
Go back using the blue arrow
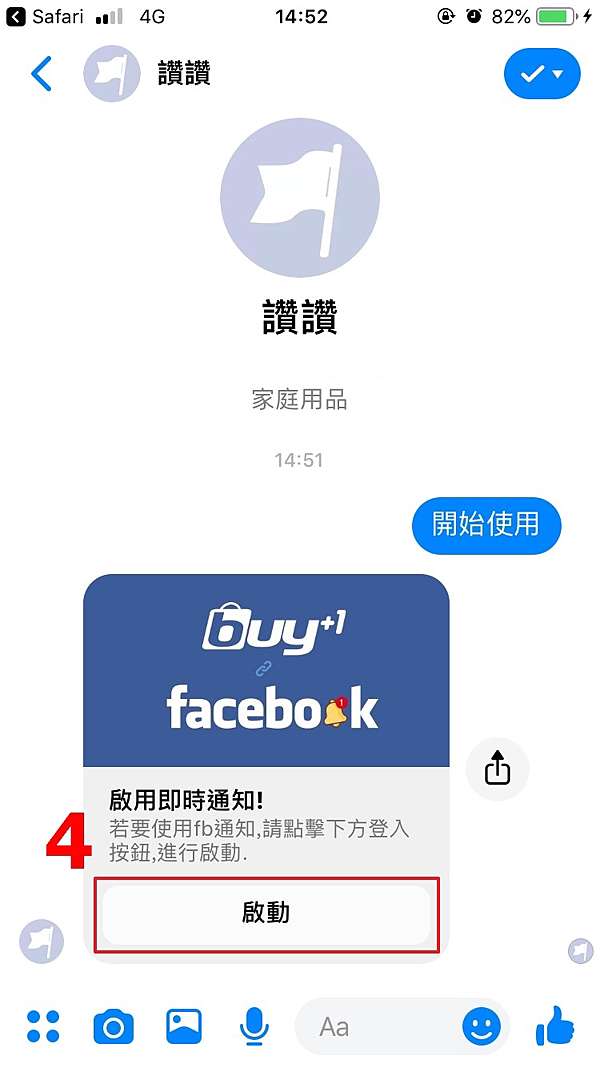click(41, 74)
